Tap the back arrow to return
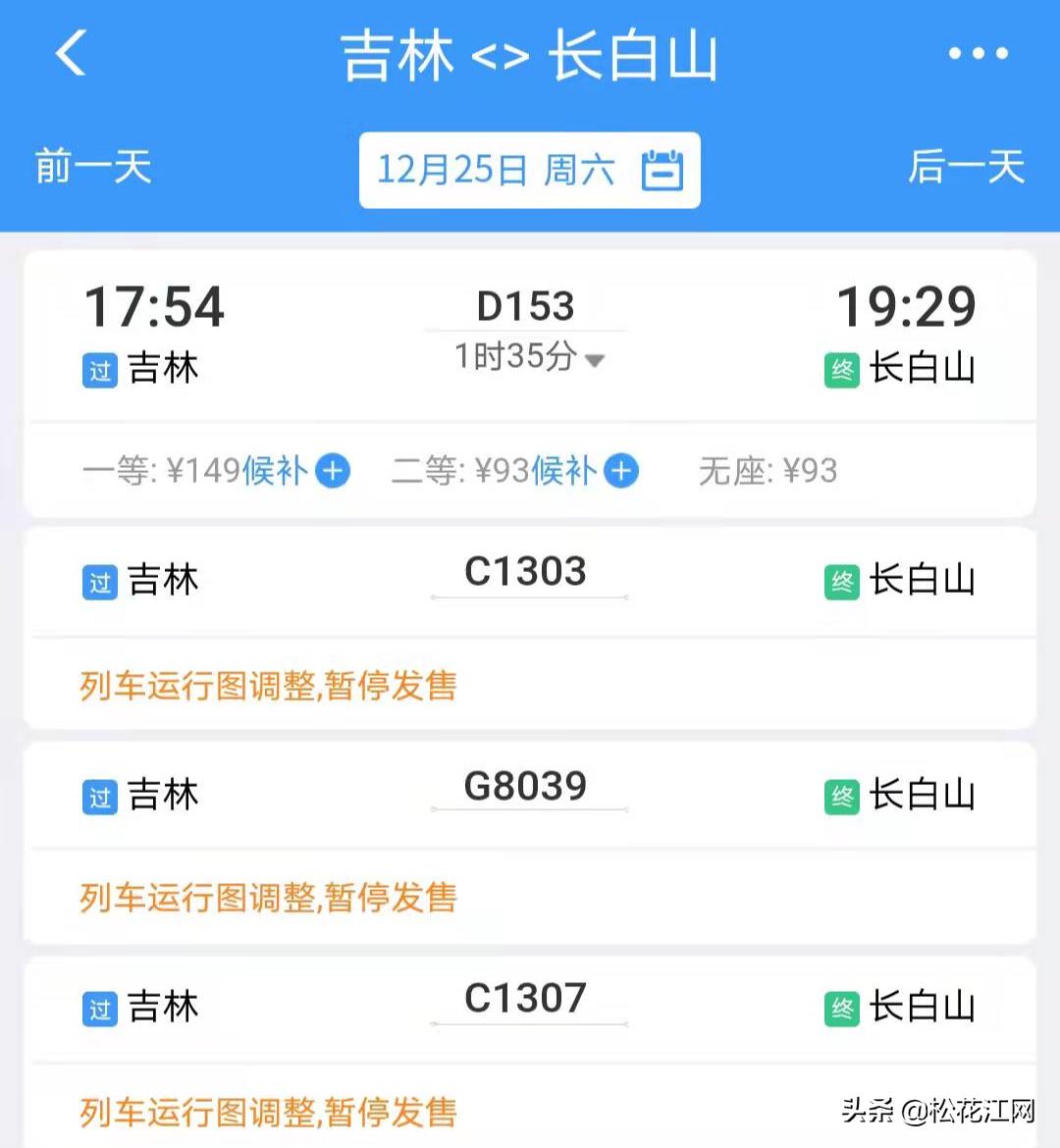 pyautogui.click(x=69, y=54)
